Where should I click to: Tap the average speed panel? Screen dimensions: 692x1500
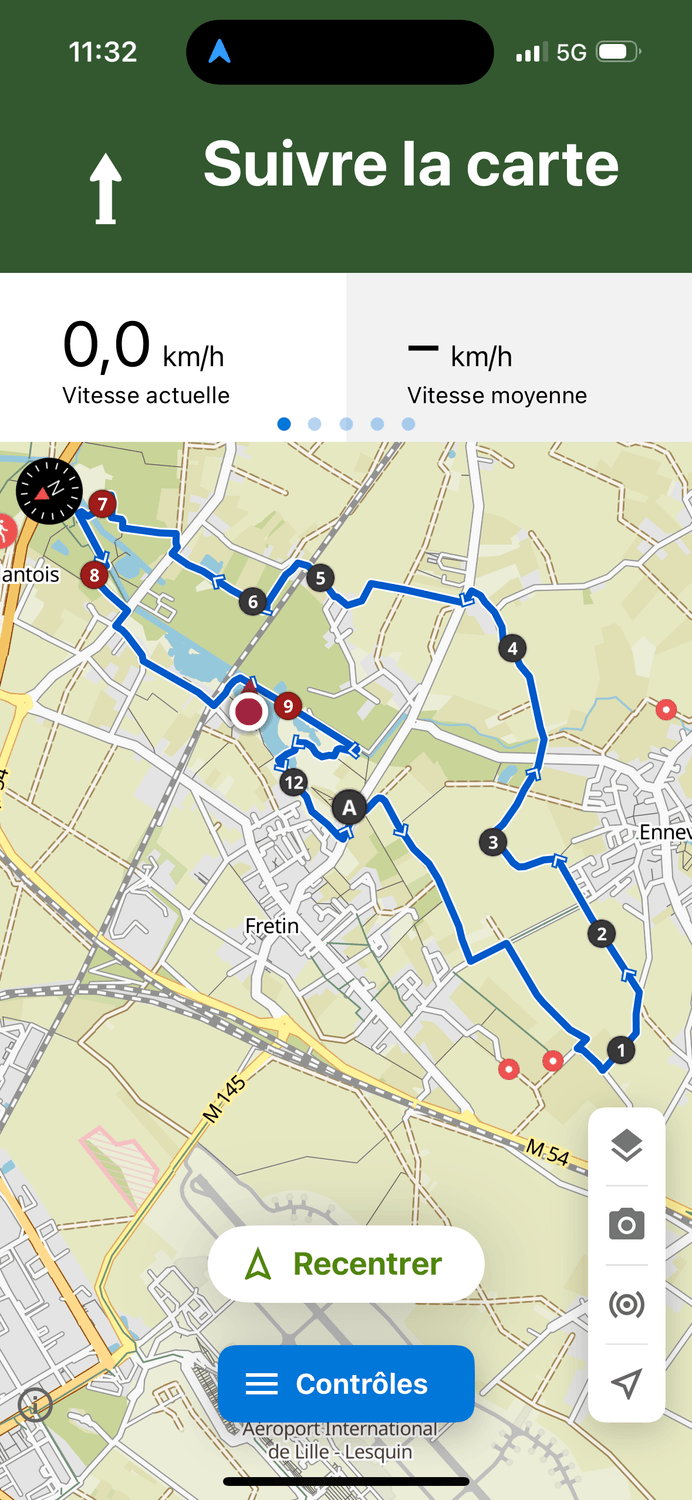point(518,358)
